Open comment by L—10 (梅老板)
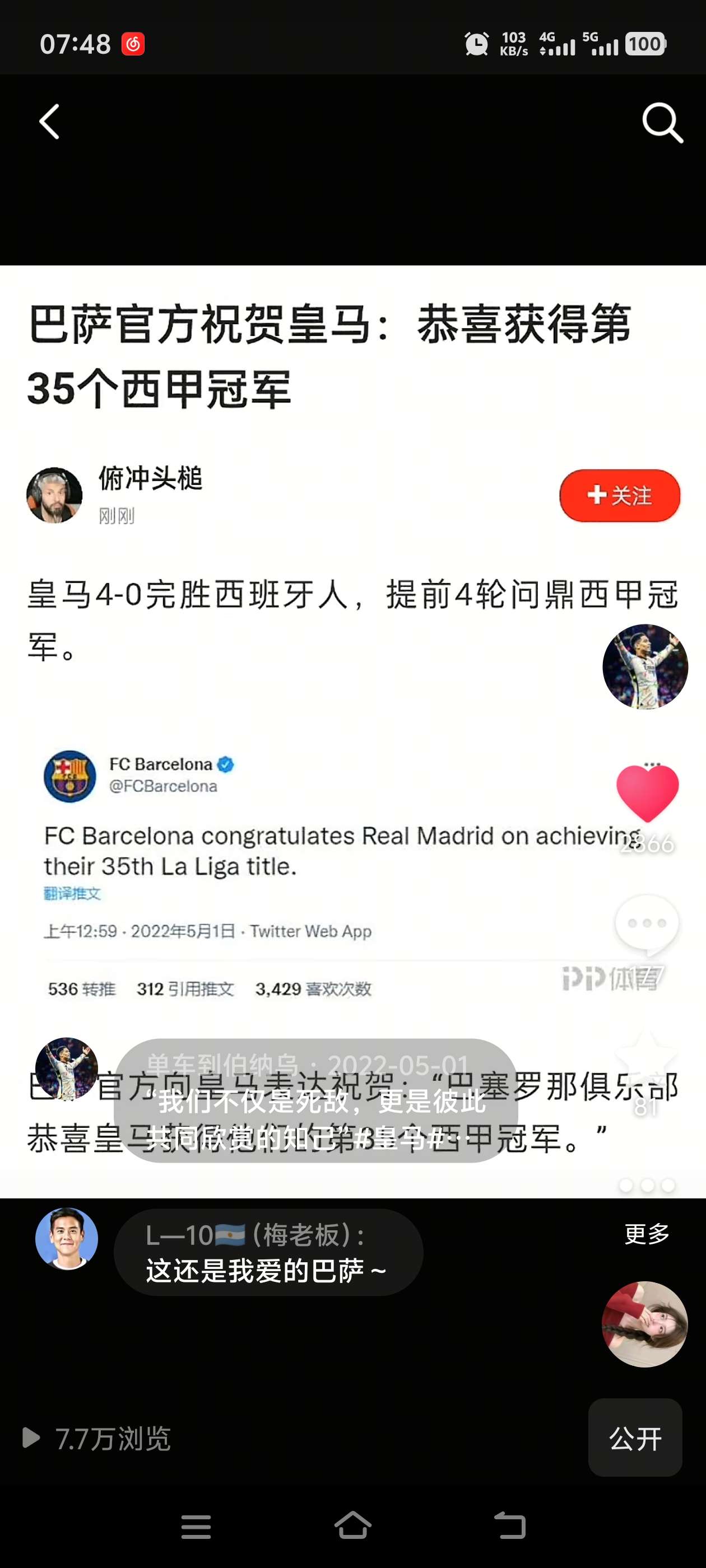 (x=268, y=1253)
